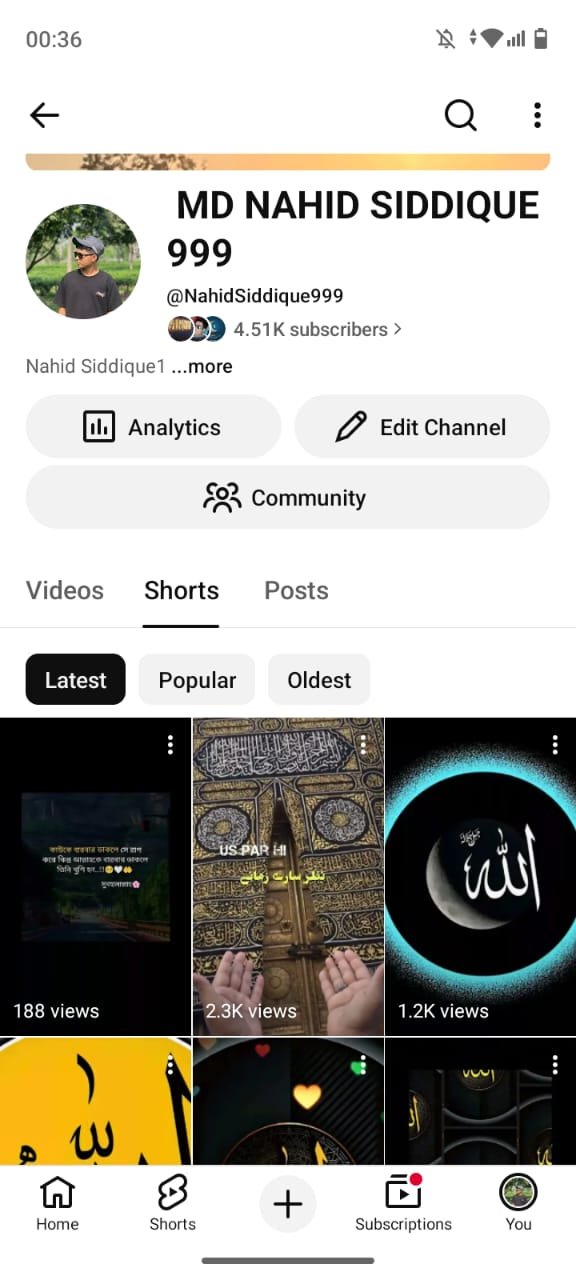Screen dimensions: 576x1280
Task: Open the You tab
Action: tap(518, 1203)
